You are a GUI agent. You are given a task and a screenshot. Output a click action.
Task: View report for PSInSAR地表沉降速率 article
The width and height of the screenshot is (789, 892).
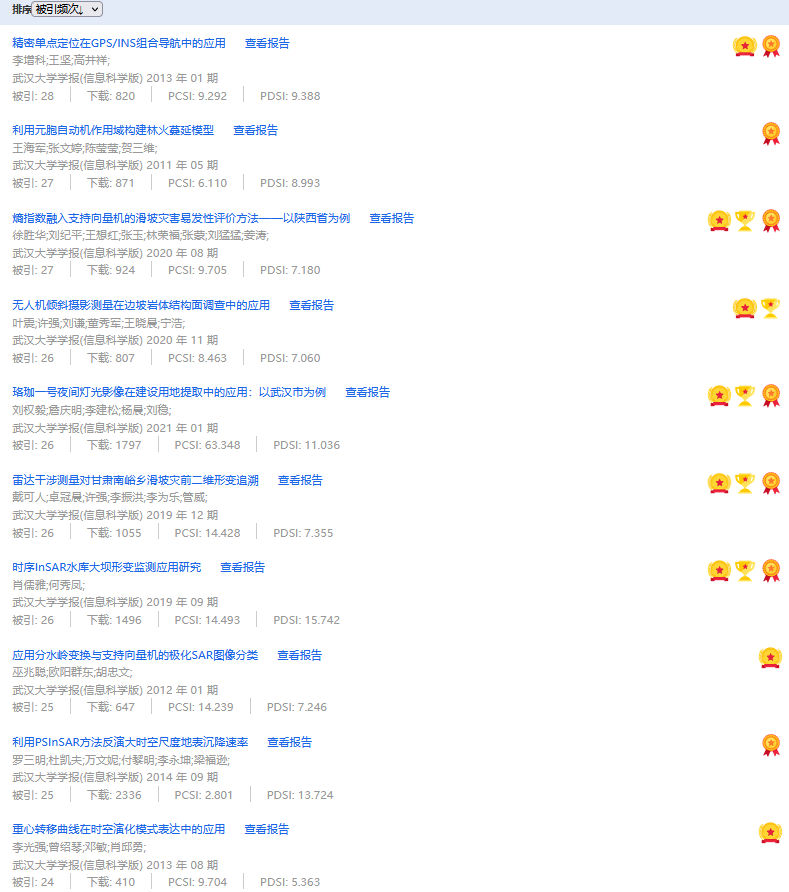pyautogui.click(x=289, y=742)
